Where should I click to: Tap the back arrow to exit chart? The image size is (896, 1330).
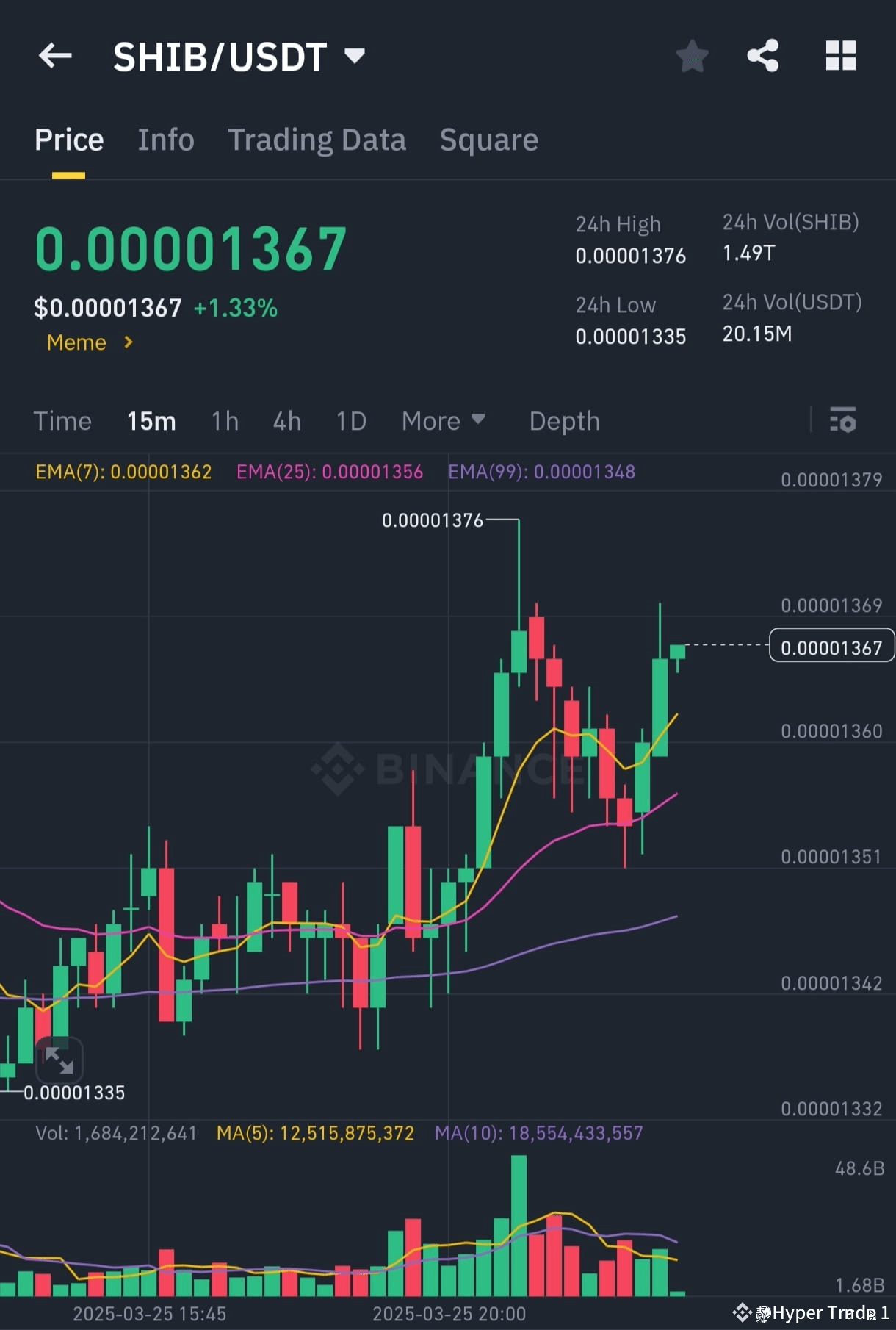pyautogui.click(x=55, y=55)
